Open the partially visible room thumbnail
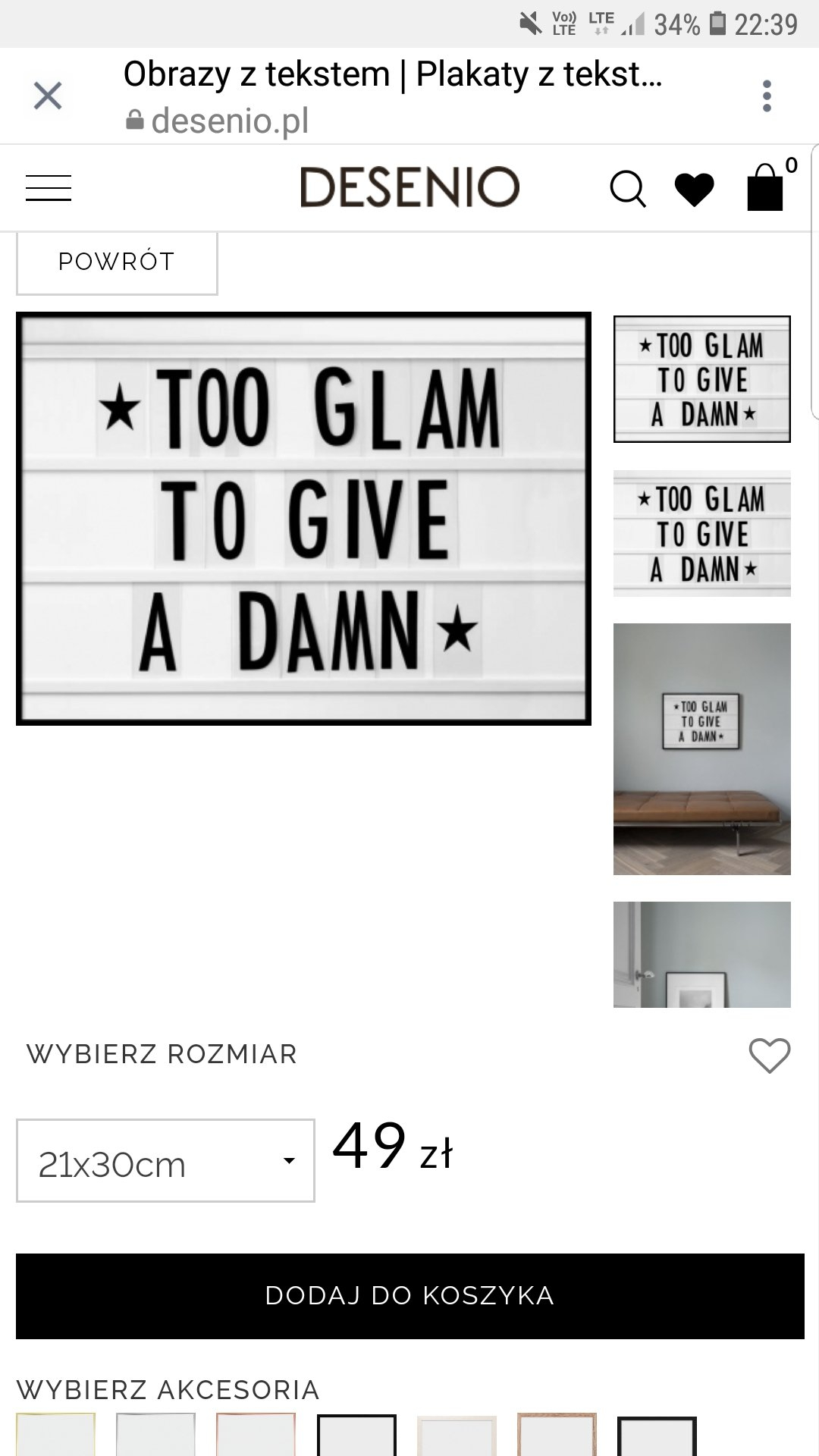819x1456 pixels. pyautogui.click(x=701, y=955)
